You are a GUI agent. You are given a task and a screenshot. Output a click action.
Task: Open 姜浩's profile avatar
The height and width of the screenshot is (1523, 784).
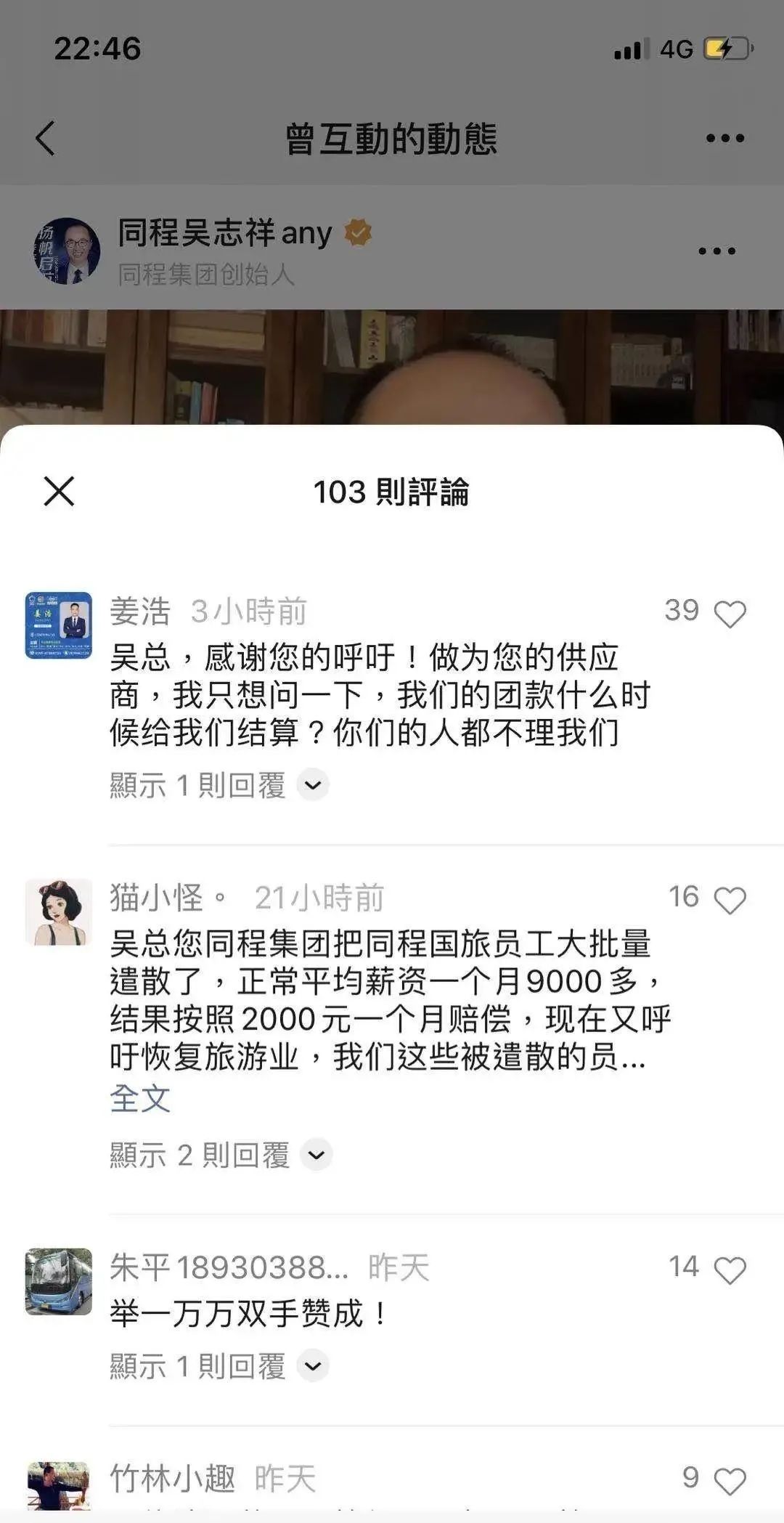click(59, 625)
